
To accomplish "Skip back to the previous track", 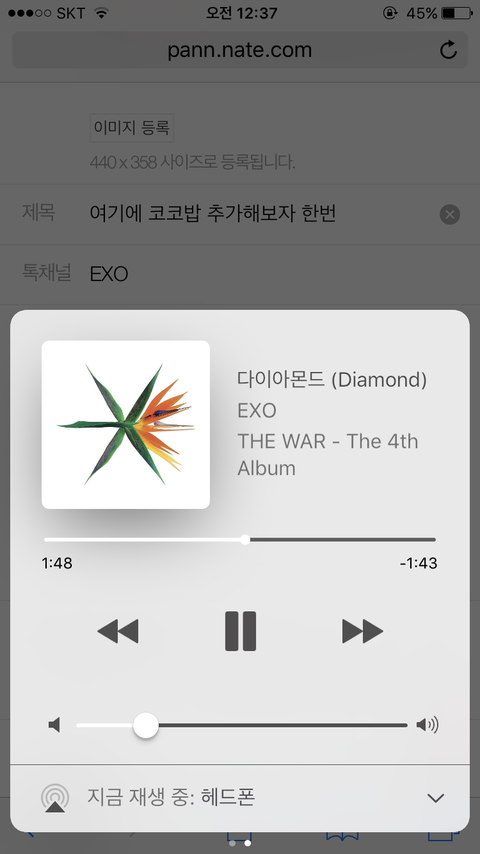I will coord(118,631).
